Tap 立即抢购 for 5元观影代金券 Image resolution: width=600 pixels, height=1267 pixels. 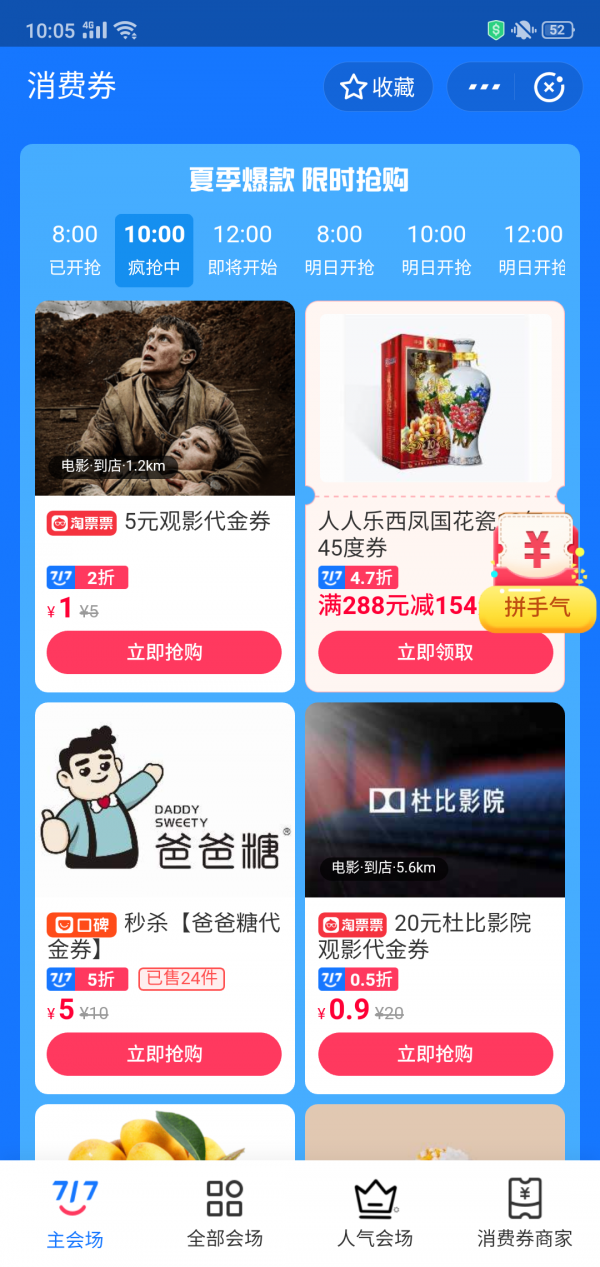point(164,652)
